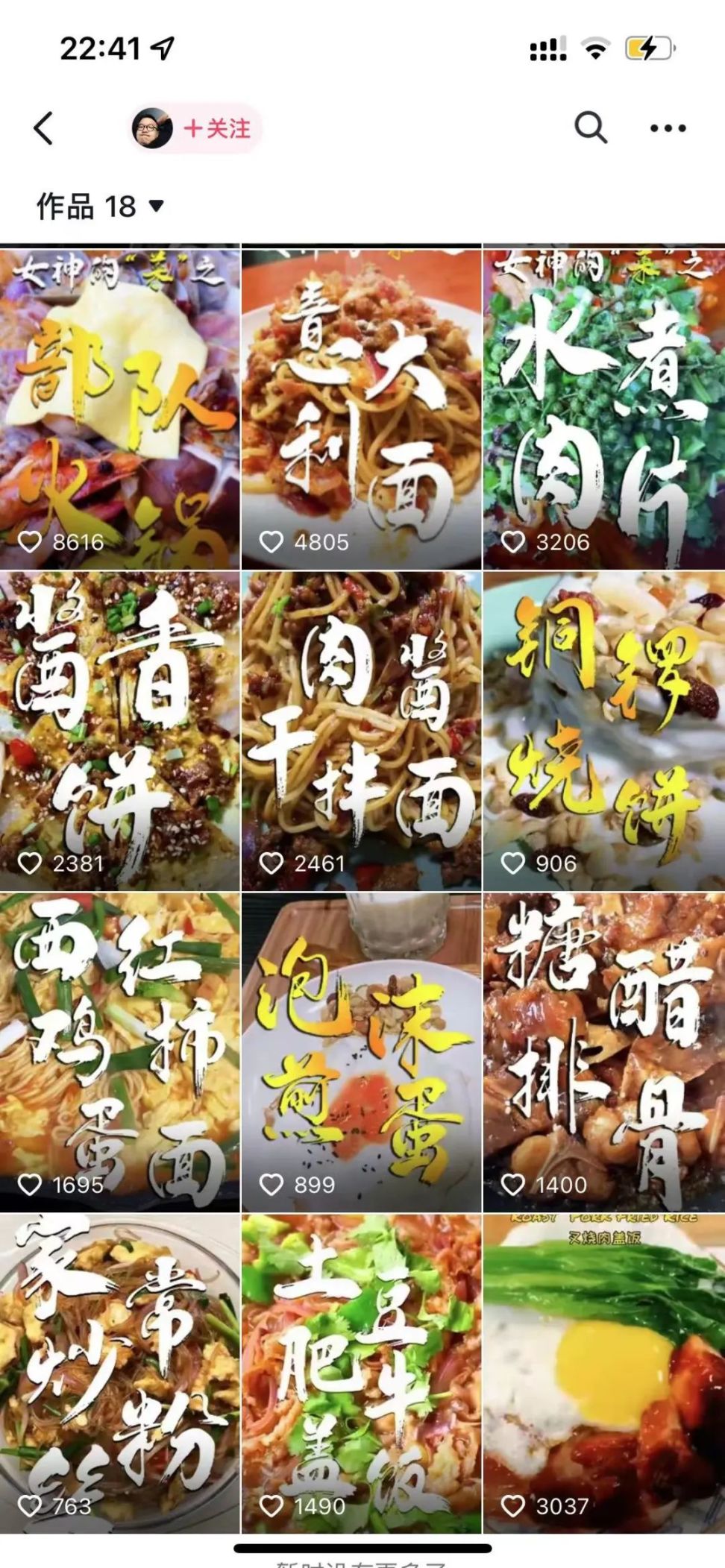Viewport: 725px width, 1568px height.
Task: Play the 意大利面 video
Action: tap(362, 409)
